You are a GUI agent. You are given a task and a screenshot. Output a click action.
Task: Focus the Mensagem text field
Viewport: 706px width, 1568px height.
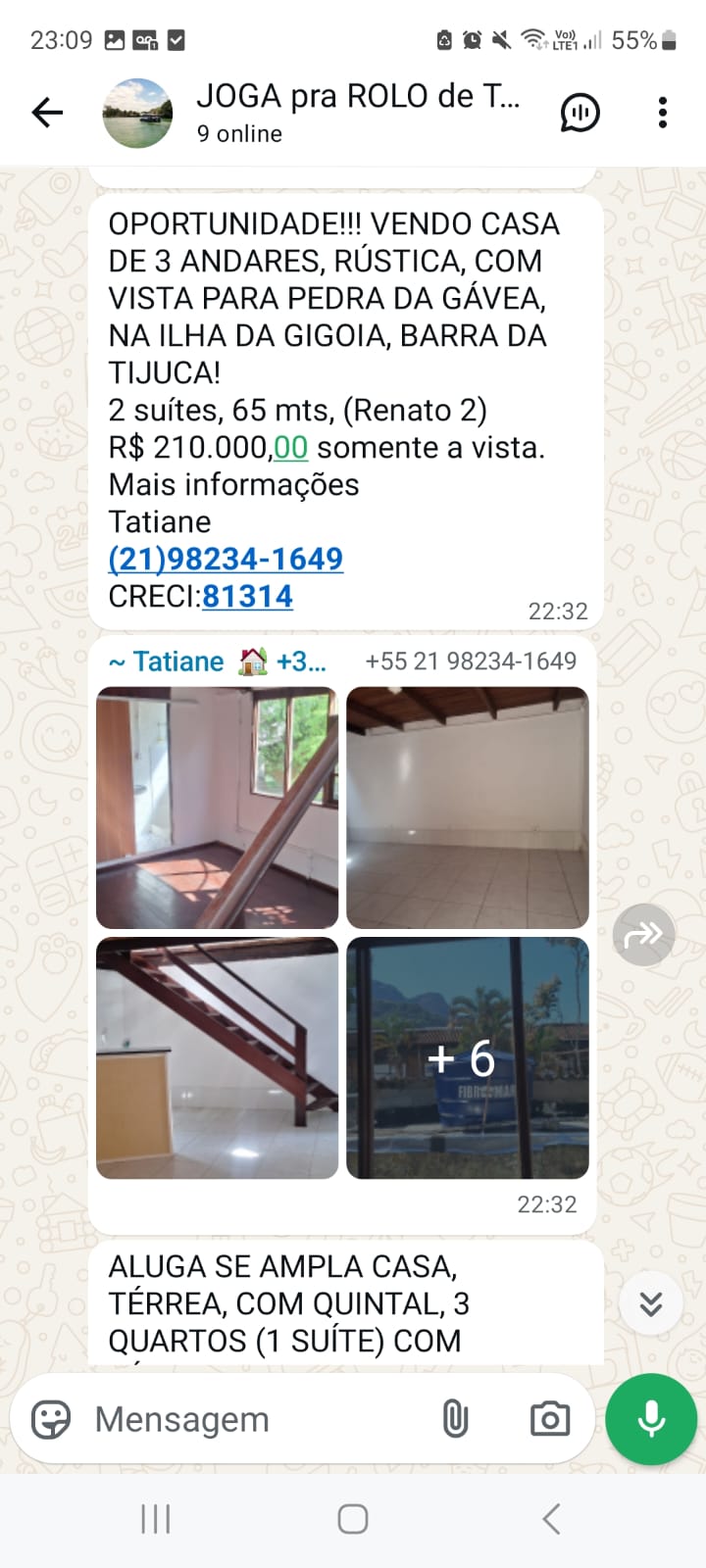point(255,1419)
